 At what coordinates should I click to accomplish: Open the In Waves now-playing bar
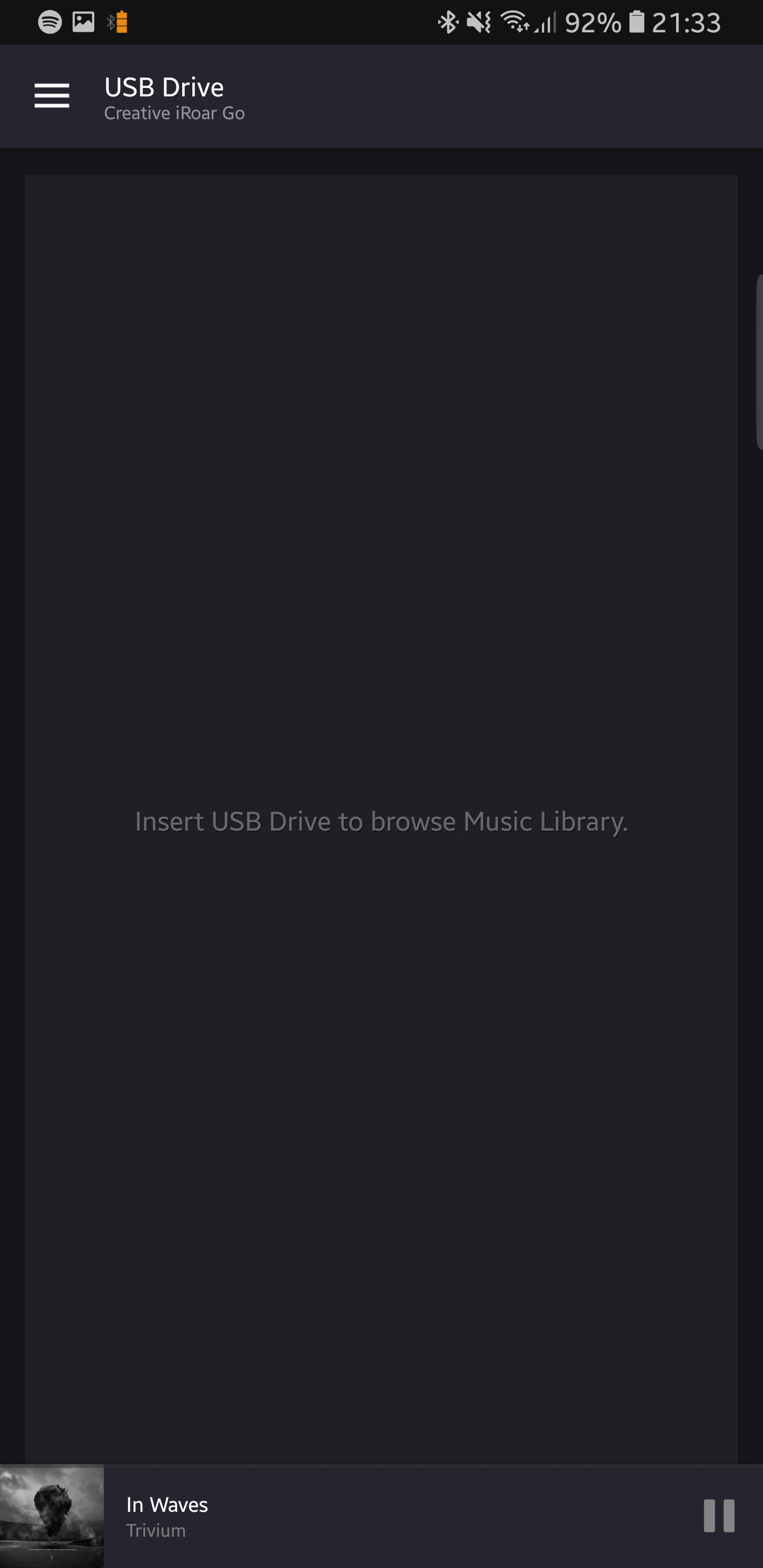point(366,1516)
